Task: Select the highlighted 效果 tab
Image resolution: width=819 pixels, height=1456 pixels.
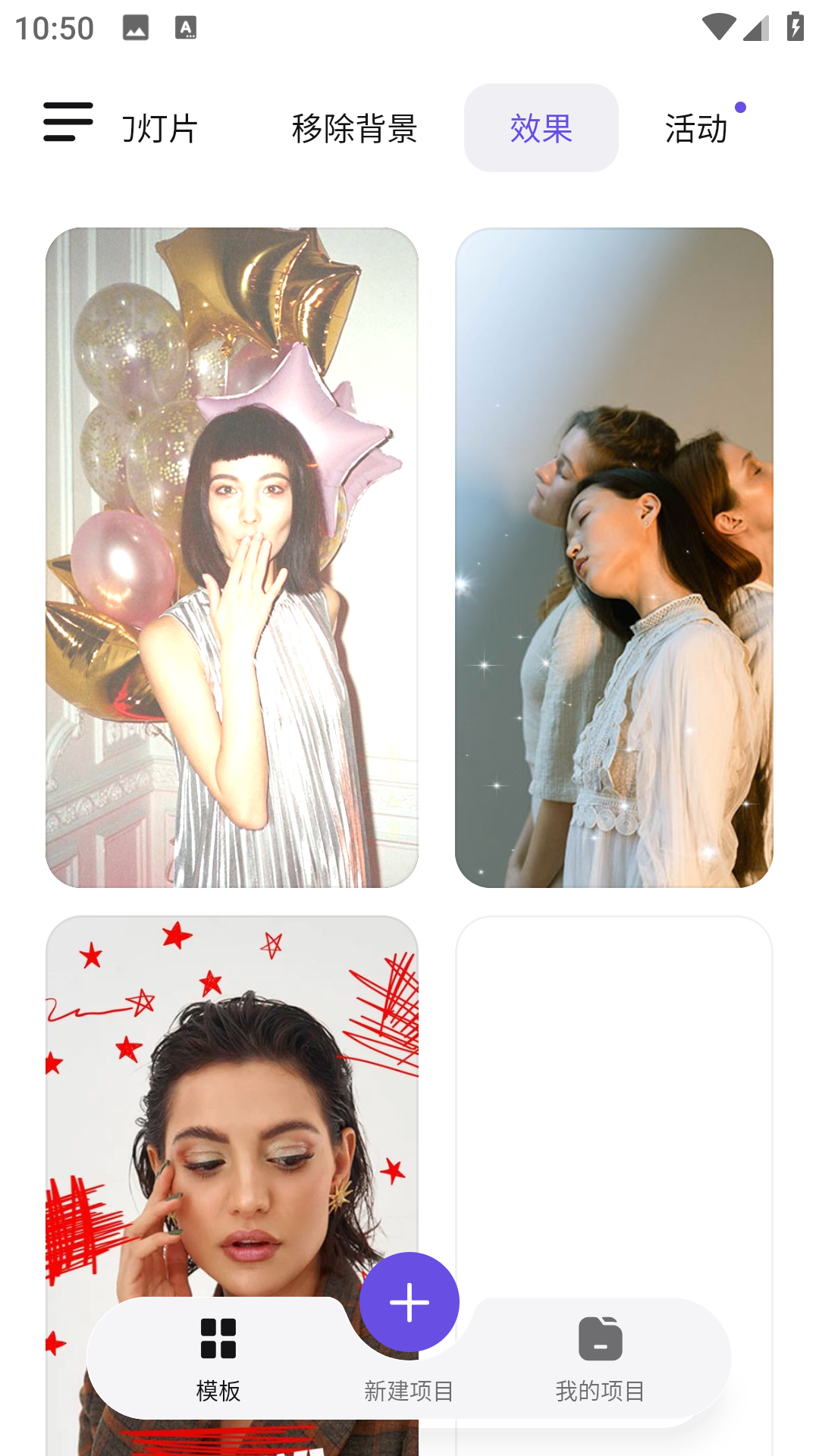Action: click(x=541, y=127)
